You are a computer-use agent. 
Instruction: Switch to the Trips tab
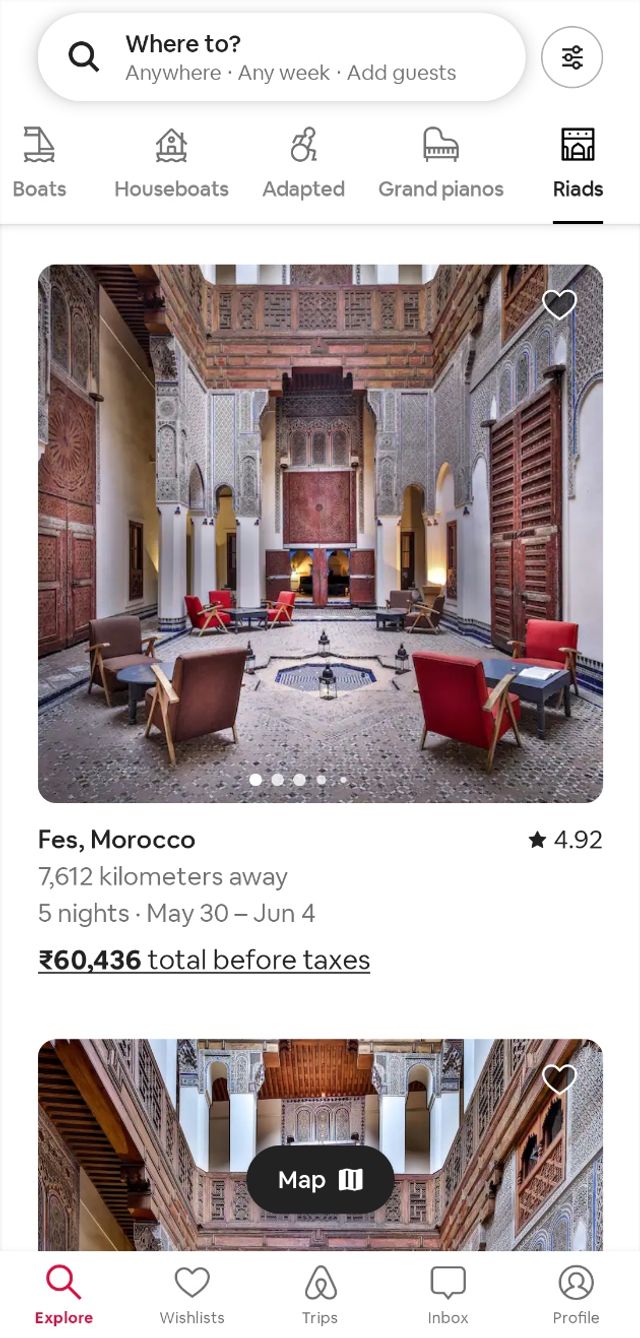click(320, 1294)
